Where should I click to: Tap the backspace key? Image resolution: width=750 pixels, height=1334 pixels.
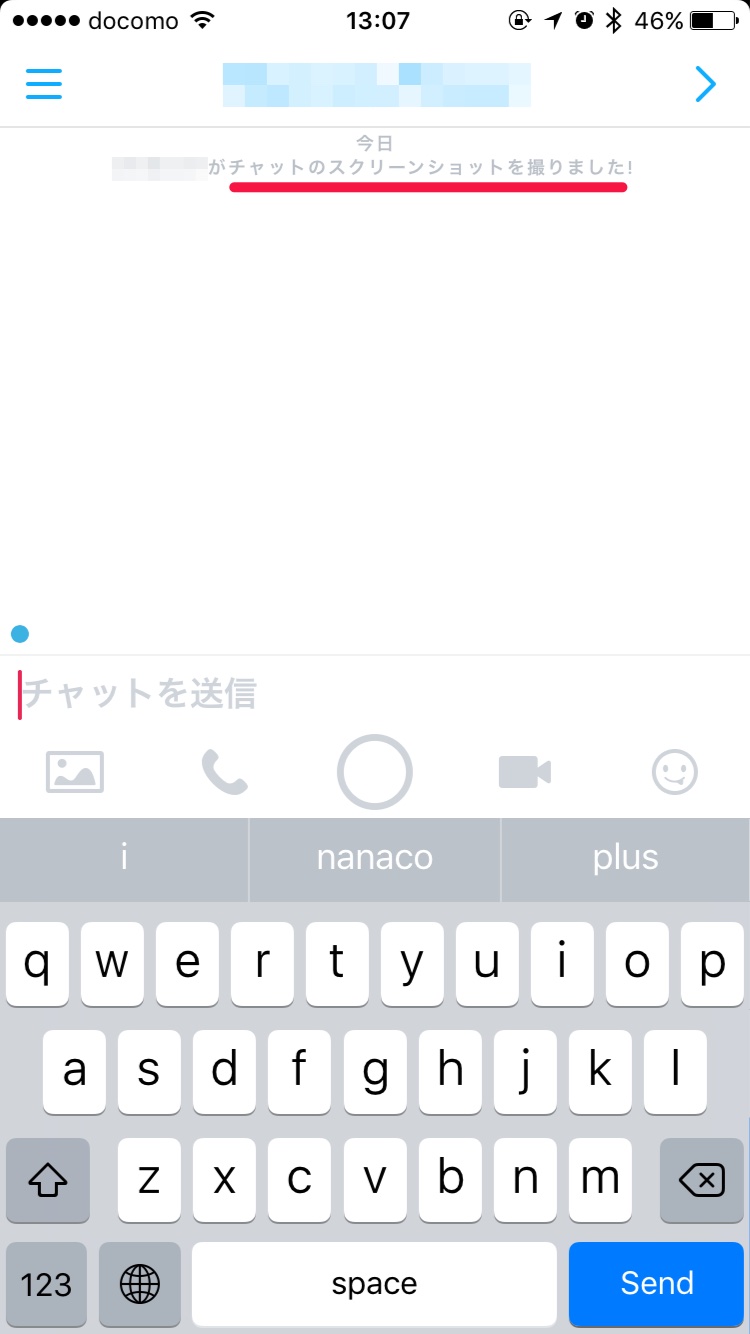(x=701, y=1181)
